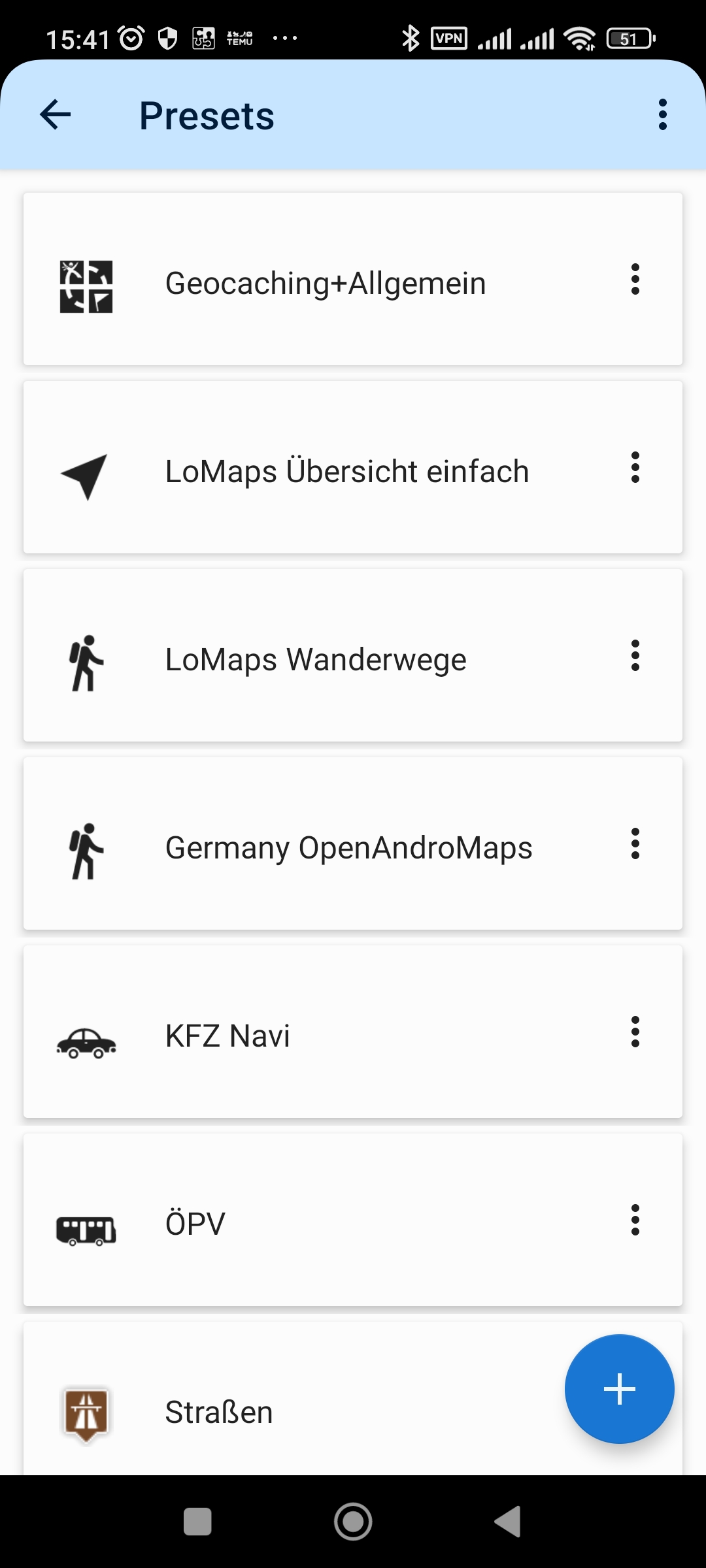706x1568 pixels.
Task: Open the KFZ Navi three-dot menu
Action: tap(635, 1032)
